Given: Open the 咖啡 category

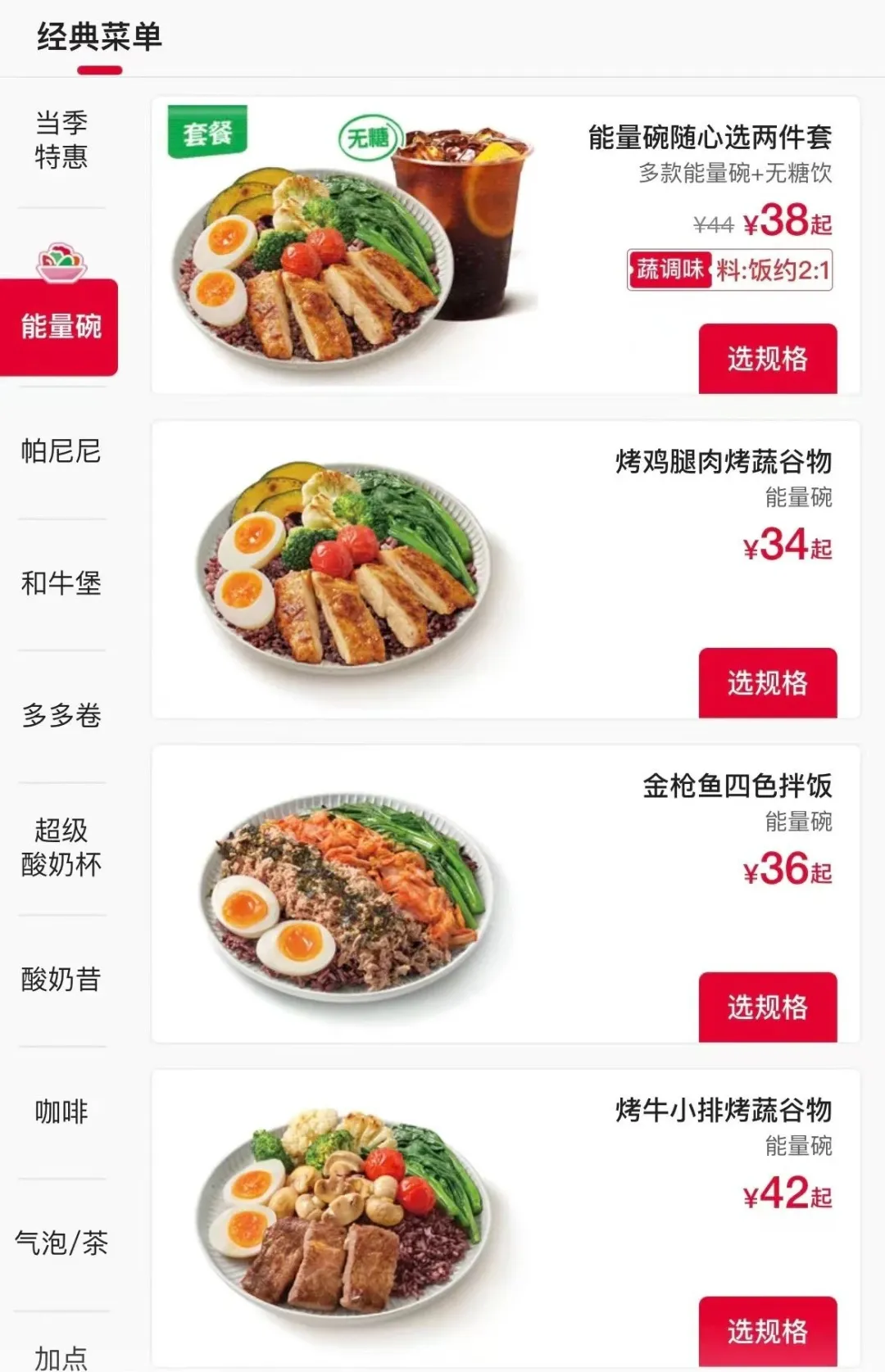Looking at the screenshot, I should (61, 1112).
